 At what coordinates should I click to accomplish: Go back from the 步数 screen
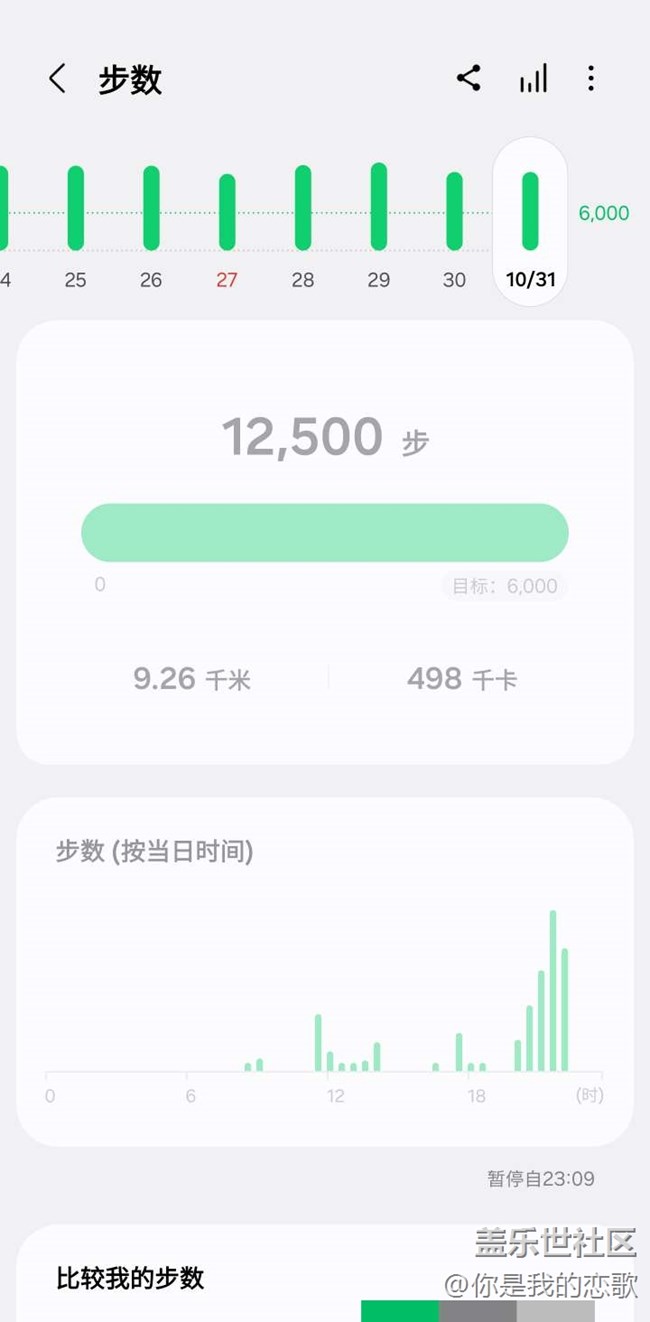[57, 79]
